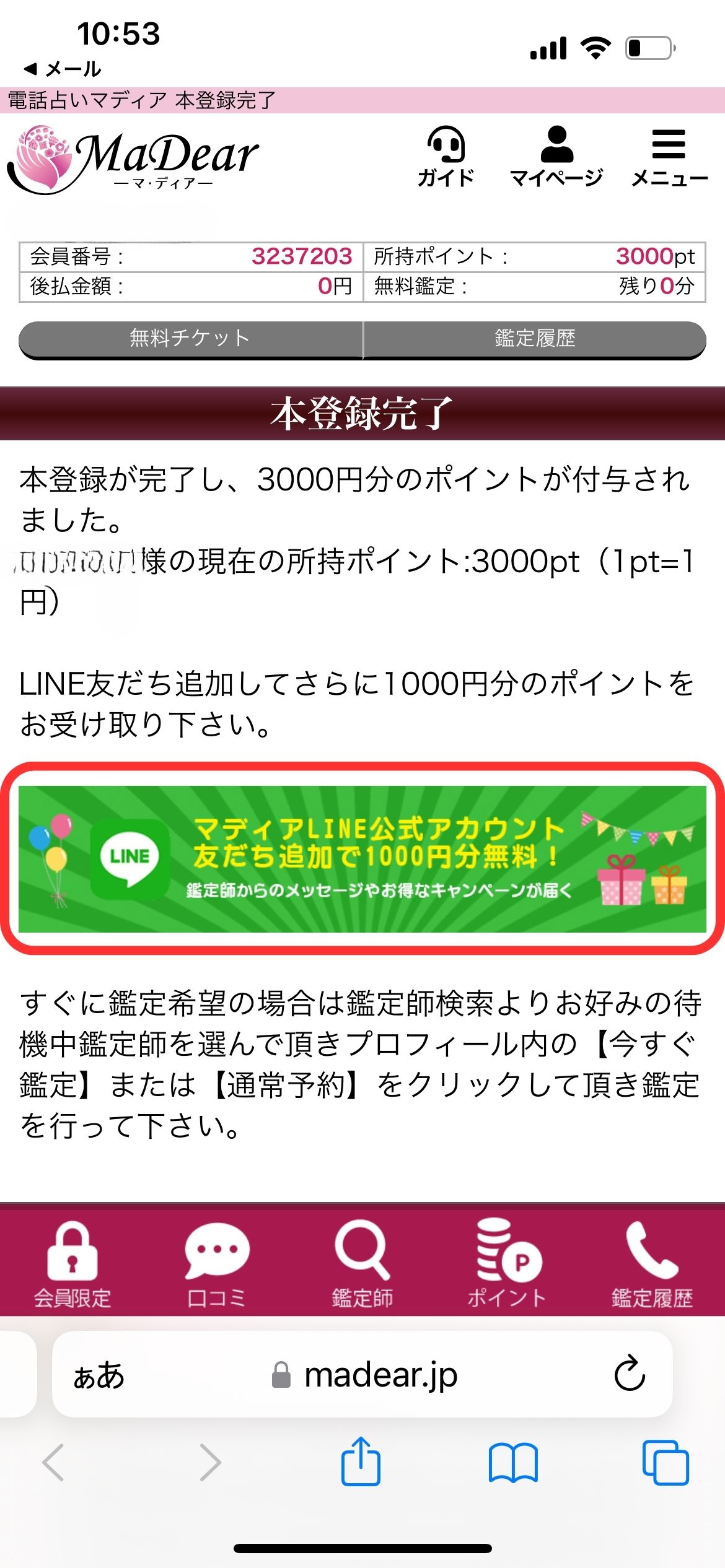The image size is (725, 1568).
Task: Go to マイページ
Action: [556, 156]
